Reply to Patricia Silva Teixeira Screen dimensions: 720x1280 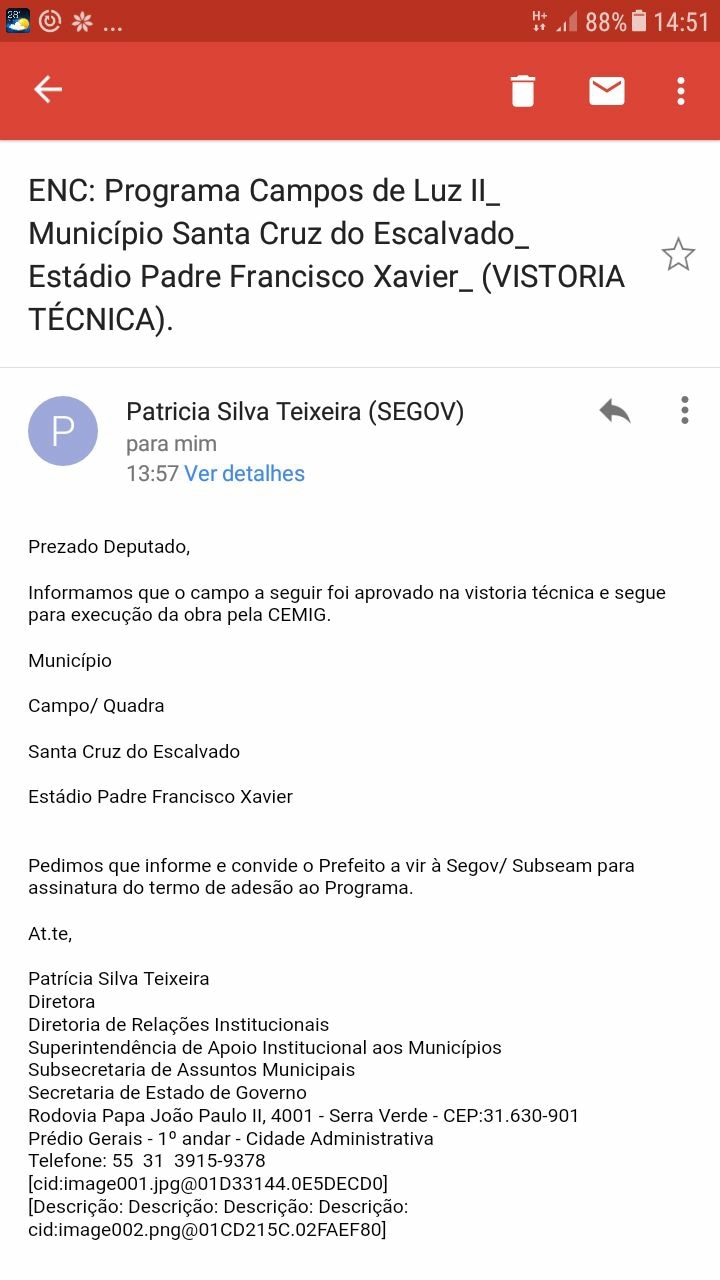615,410
